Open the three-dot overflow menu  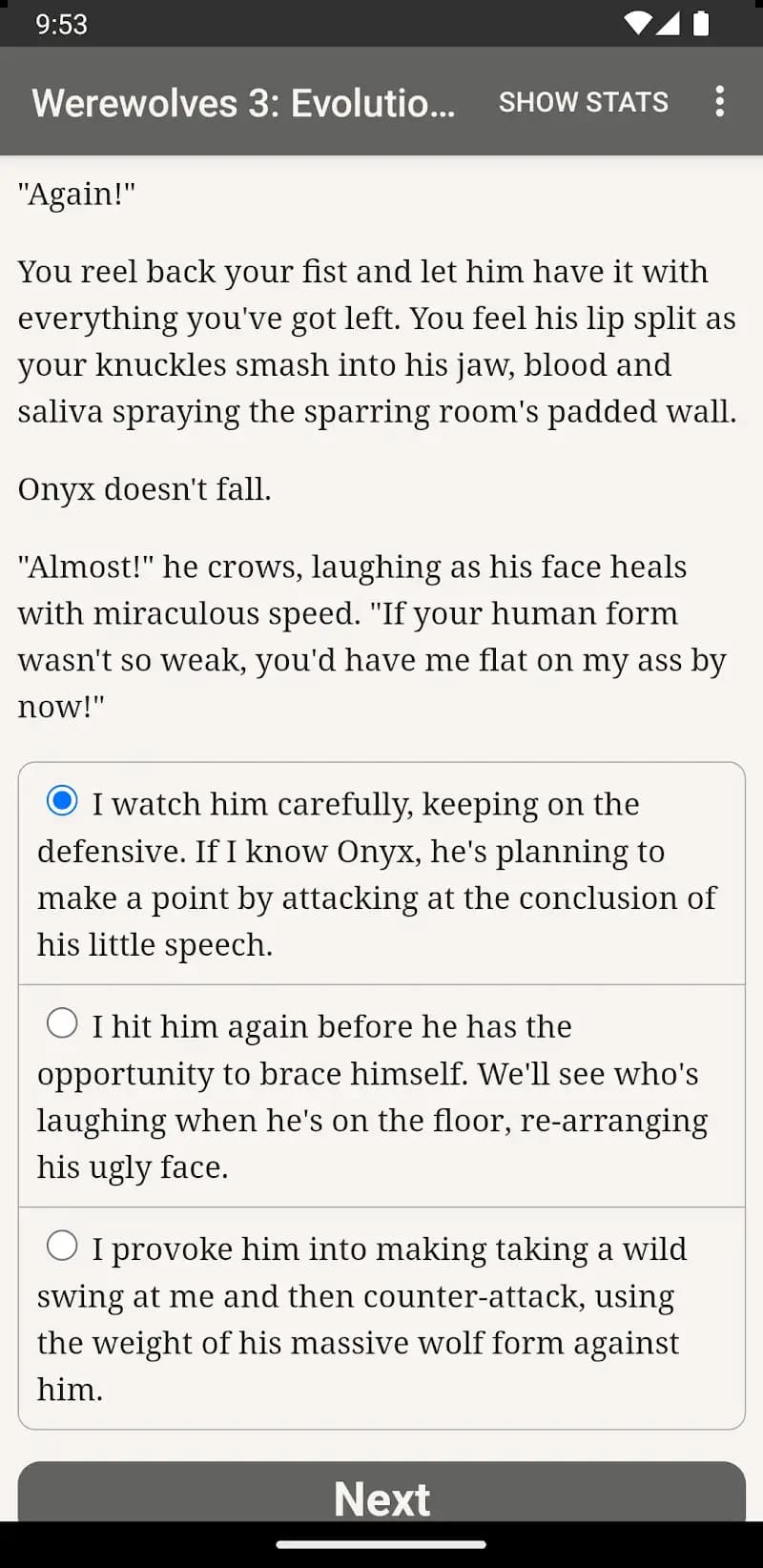(x=719, y=101)
